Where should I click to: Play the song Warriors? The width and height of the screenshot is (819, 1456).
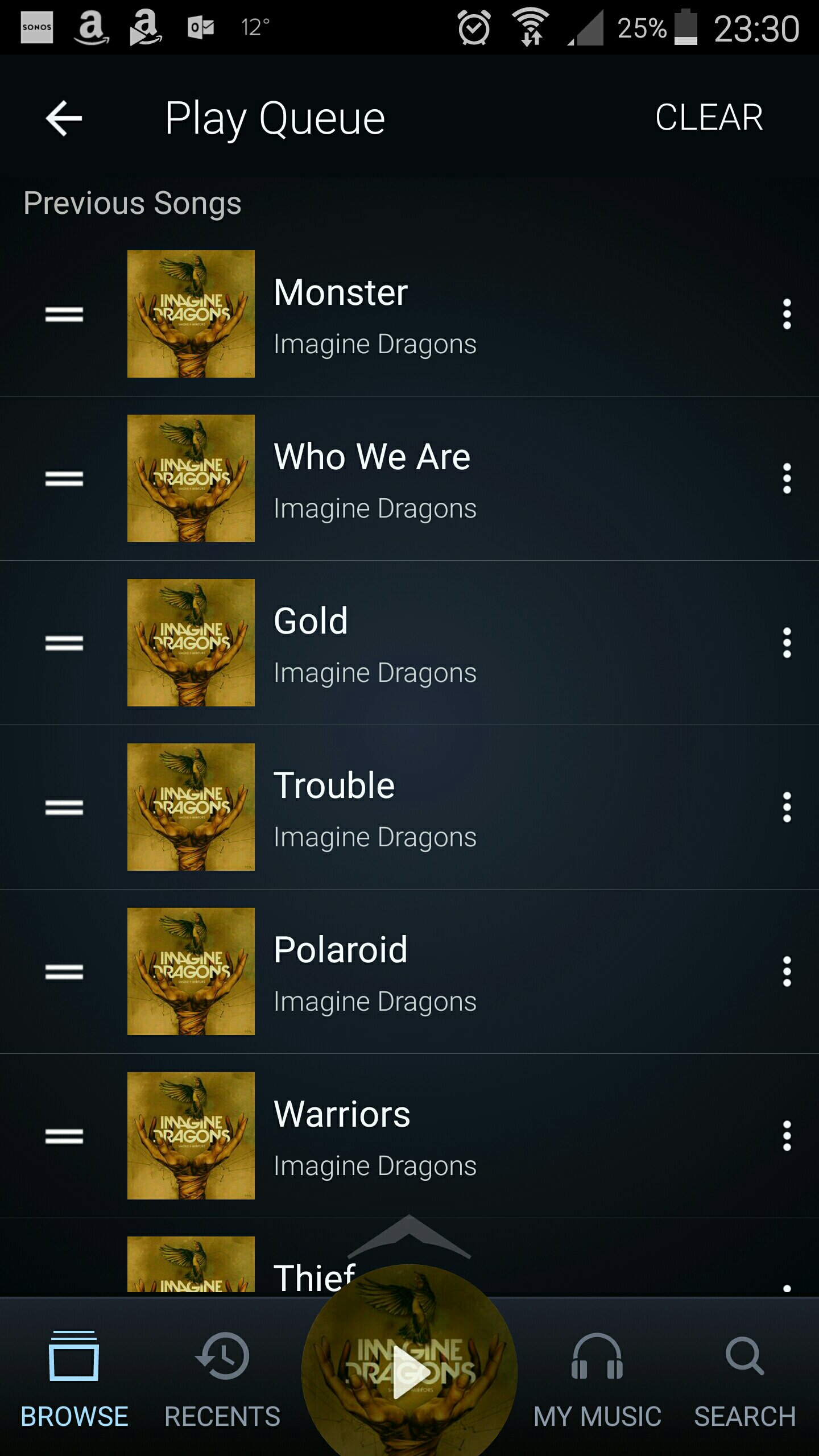click(x=398, y=1136)
